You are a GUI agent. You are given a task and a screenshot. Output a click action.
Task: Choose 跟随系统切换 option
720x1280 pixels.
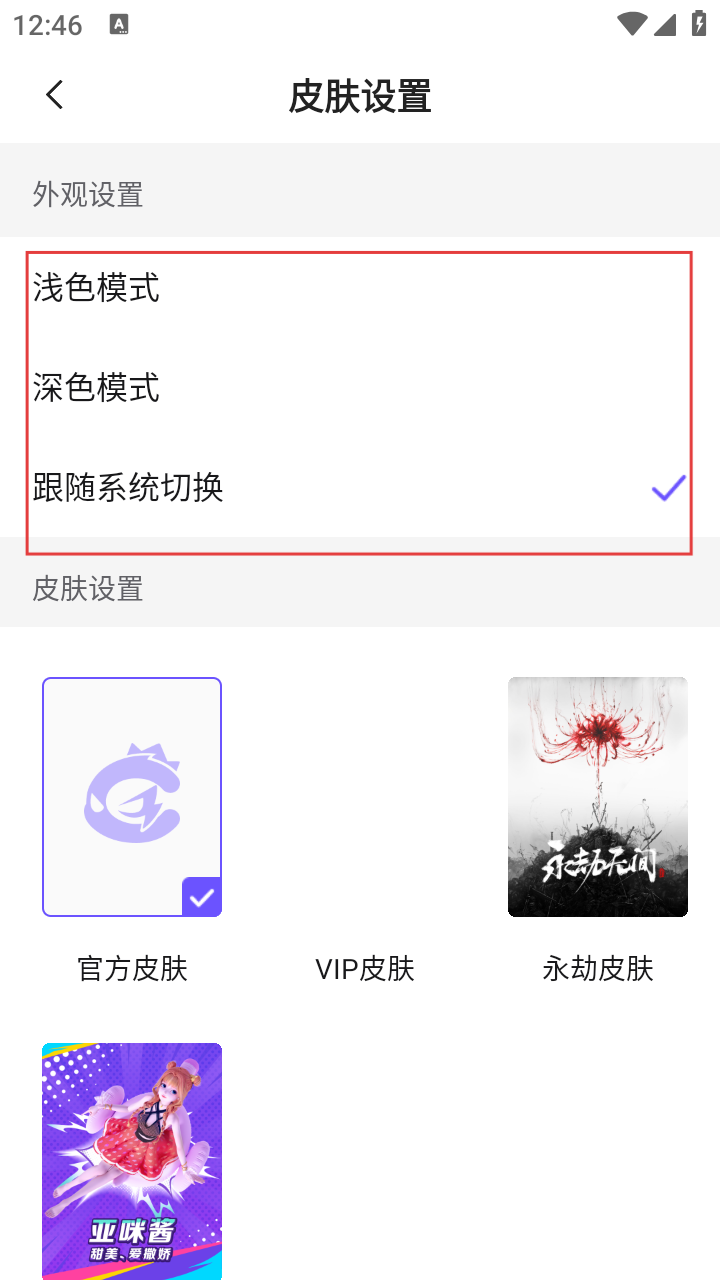(x=128, y=488)
